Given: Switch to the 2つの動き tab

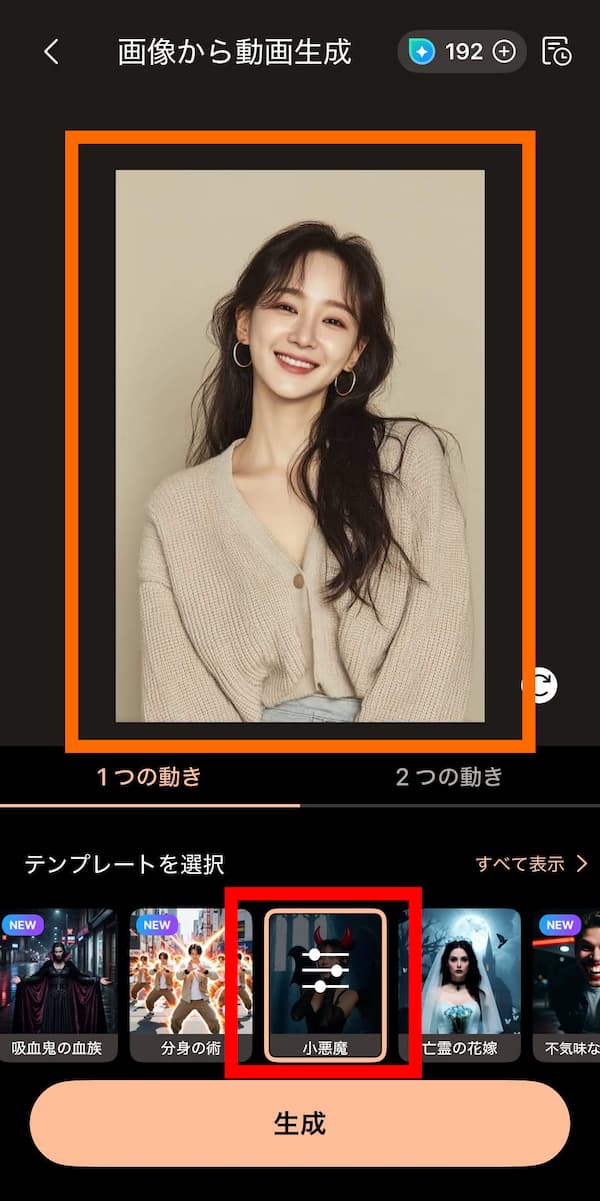Looking at the screenshot, I should pyautogui.click(x=449, y=776).
